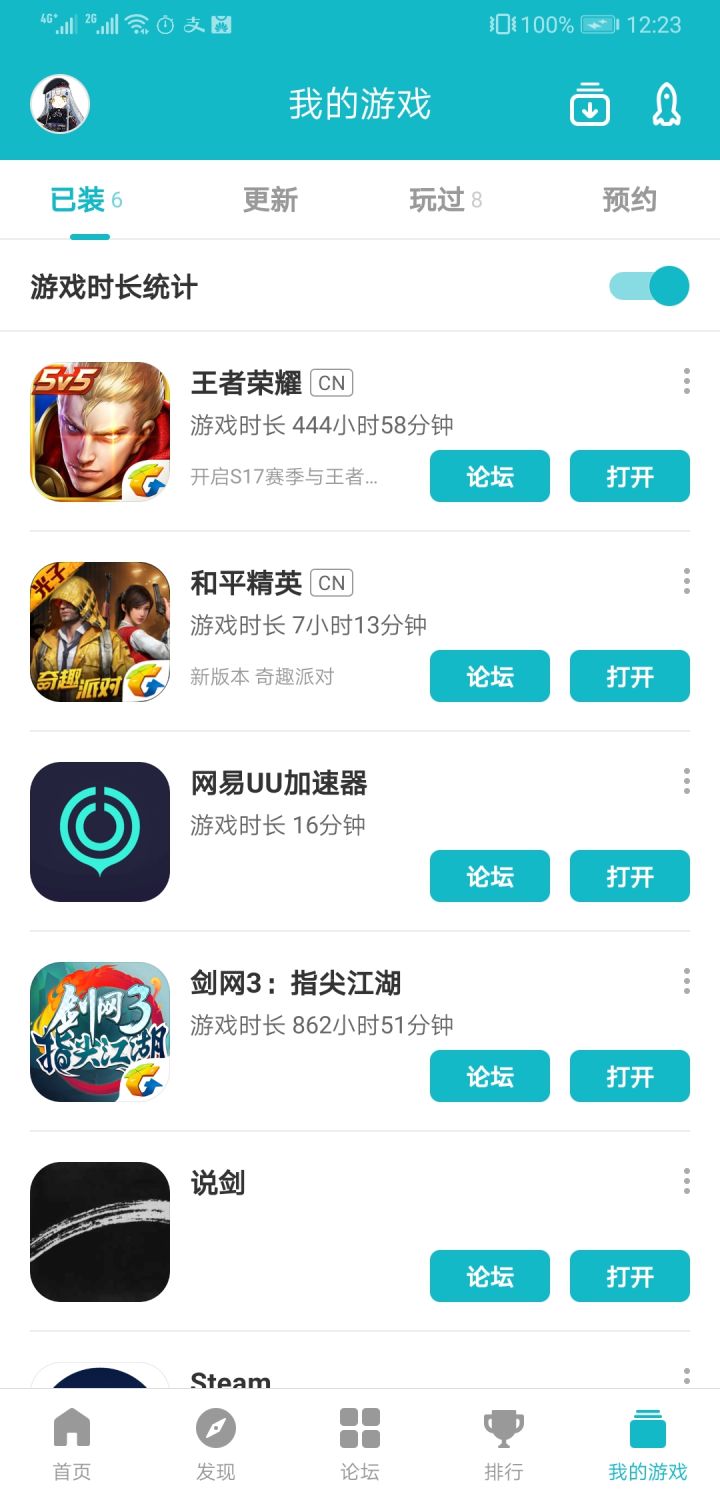This screenshot has height=1496, width=720.
Task: Open the download manager icon
Action: click(x=589, y=103)
